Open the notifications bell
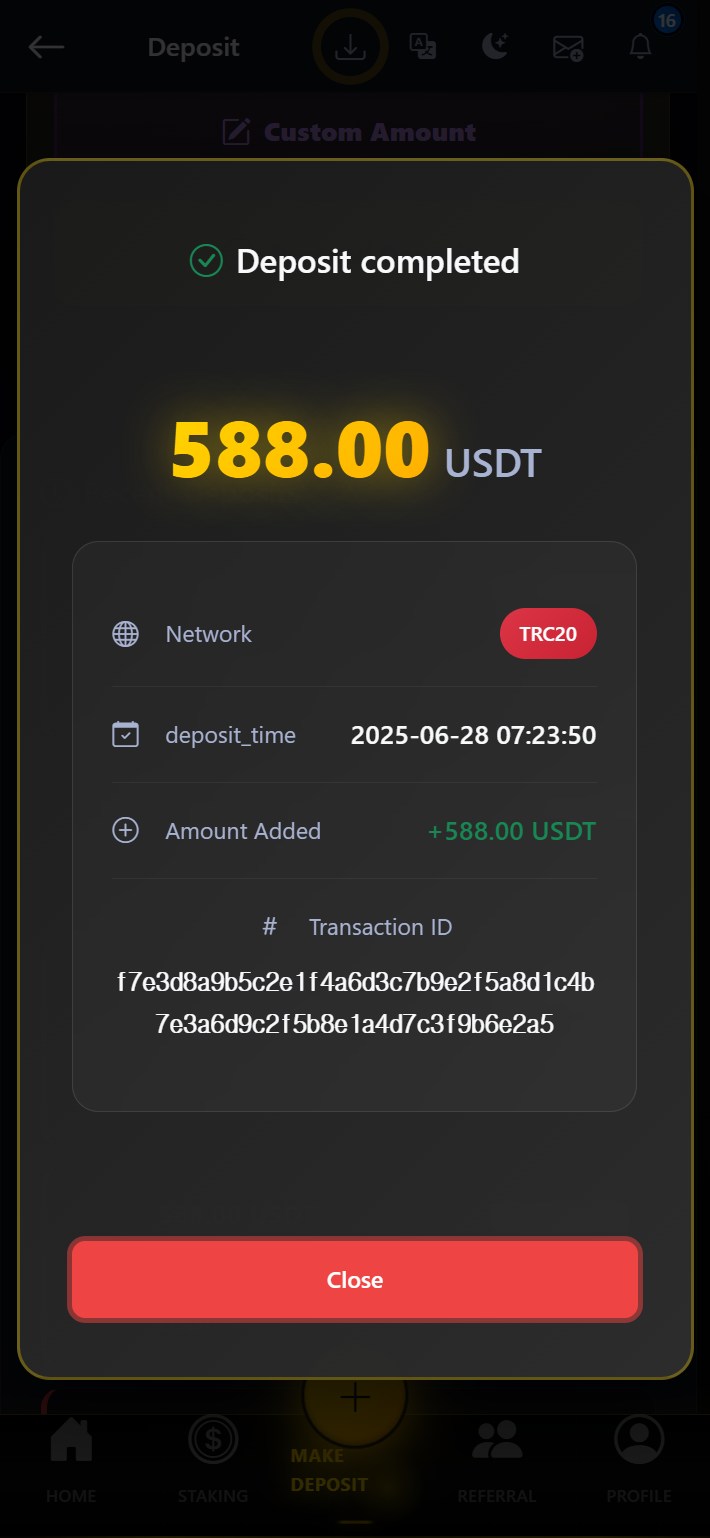Viewport: 710px width, 1538px height. pos(640,47)
